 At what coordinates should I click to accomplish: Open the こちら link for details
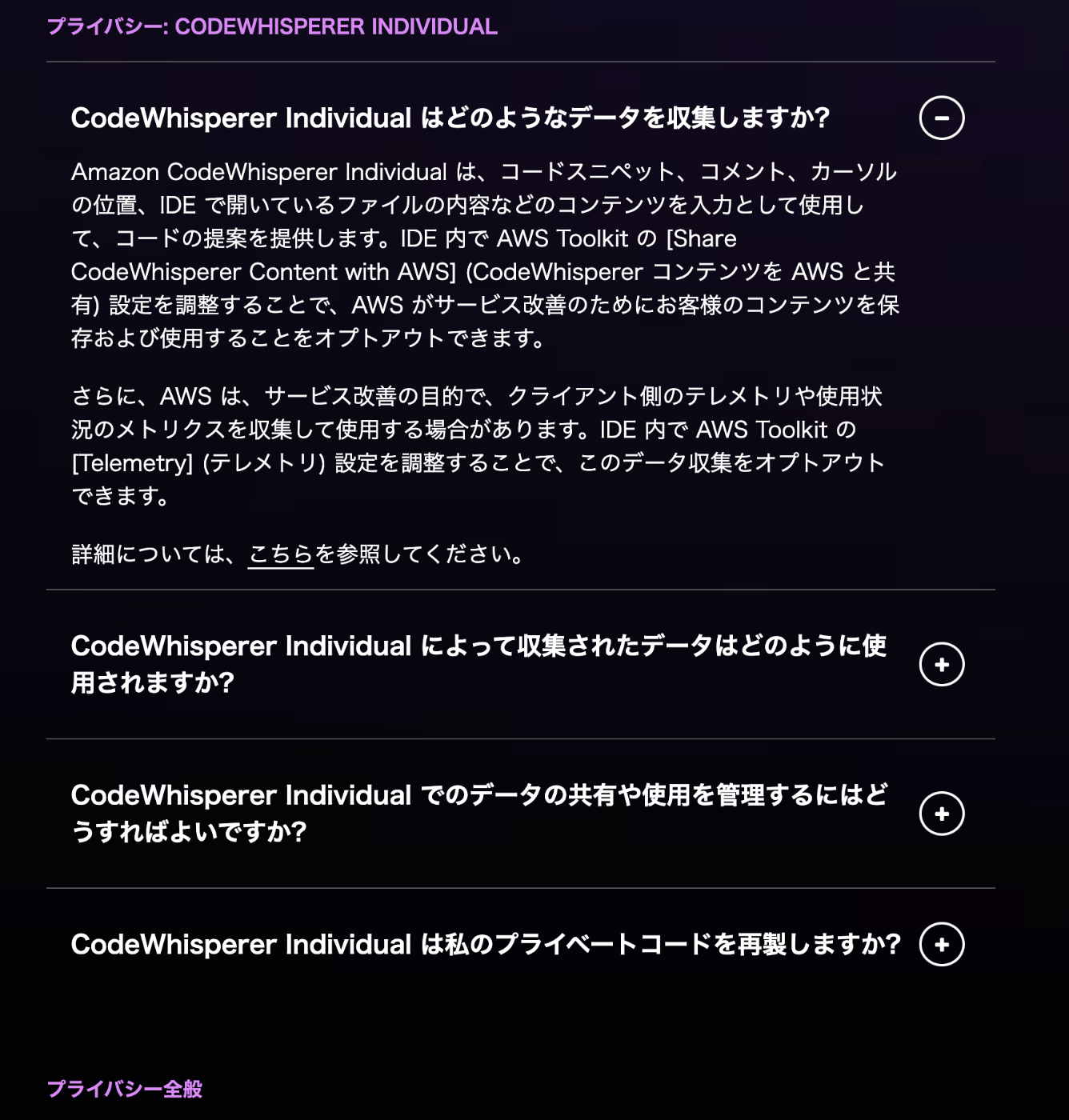pos(280,554)
